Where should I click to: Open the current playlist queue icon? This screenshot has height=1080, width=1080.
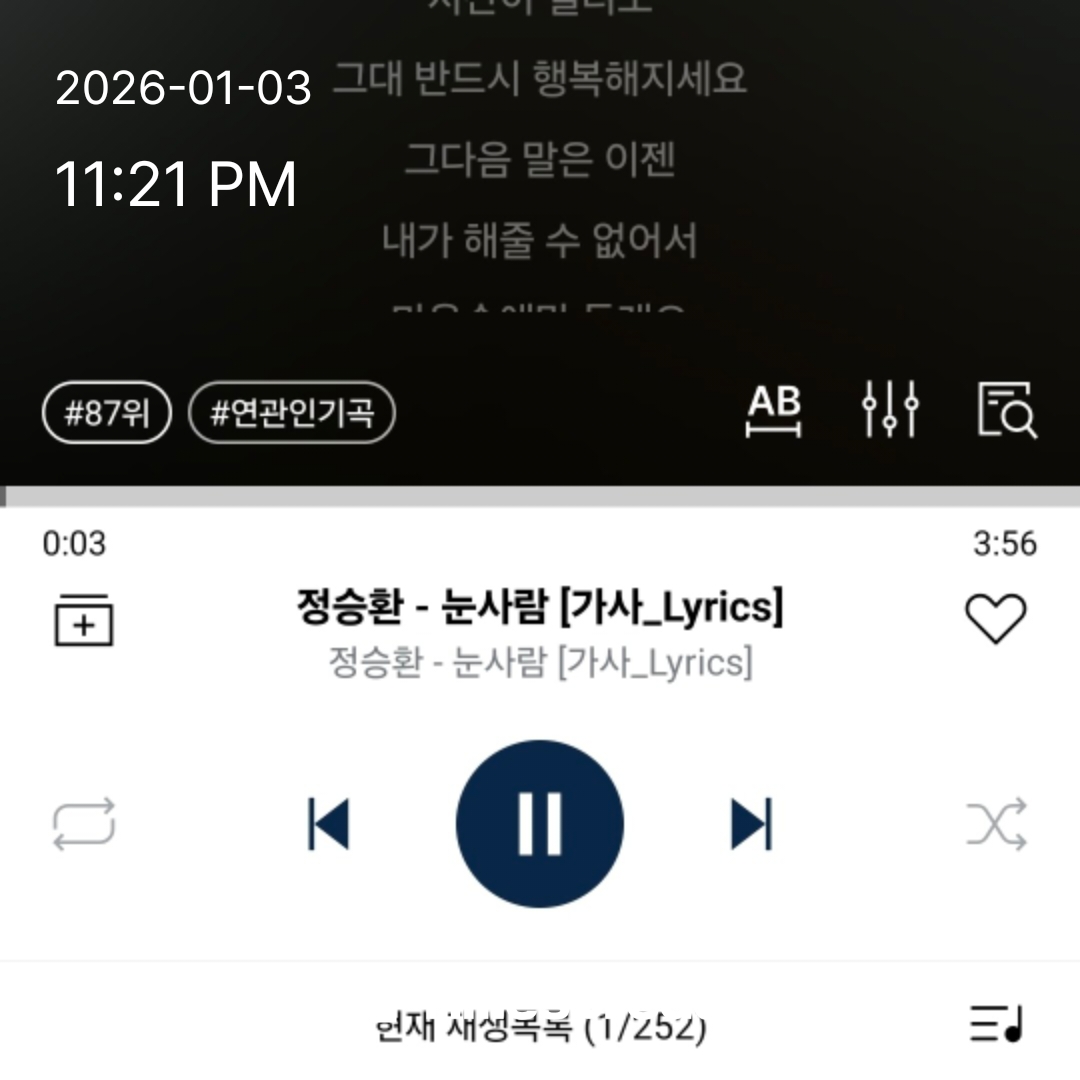[x=996, y=1023]
